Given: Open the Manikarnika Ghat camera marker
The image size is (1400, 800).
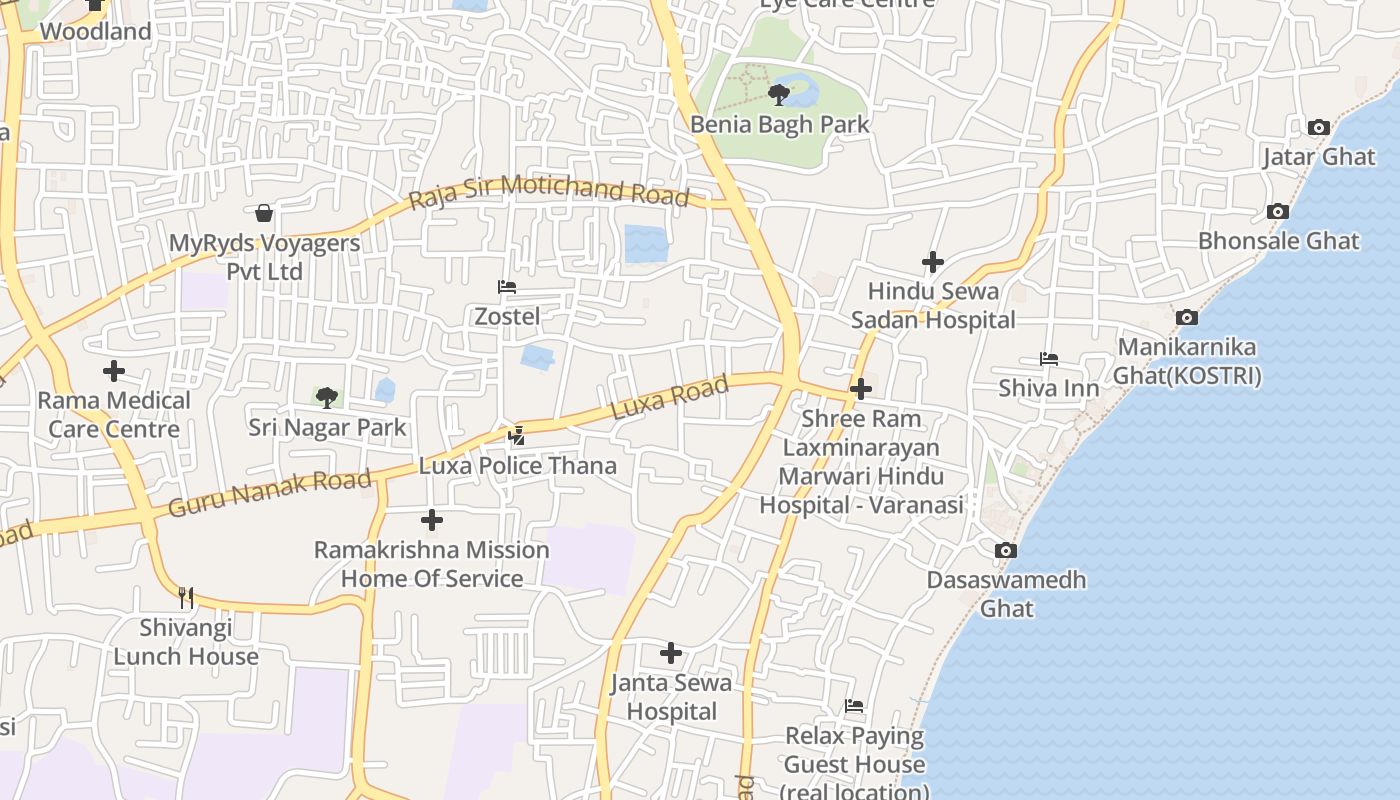Looking at the screenshot, I should (1187, 318).
